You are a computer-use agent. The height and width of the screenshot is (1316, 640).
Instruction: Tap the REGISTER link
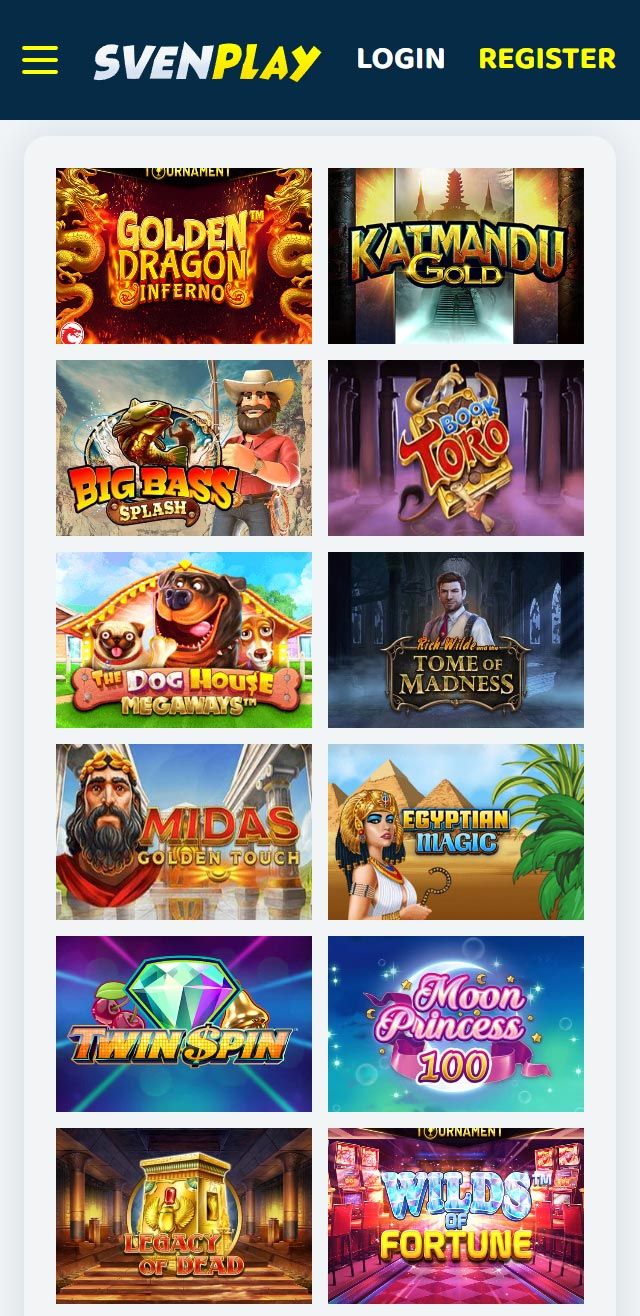pyautogui.click(x=547, y=59)
